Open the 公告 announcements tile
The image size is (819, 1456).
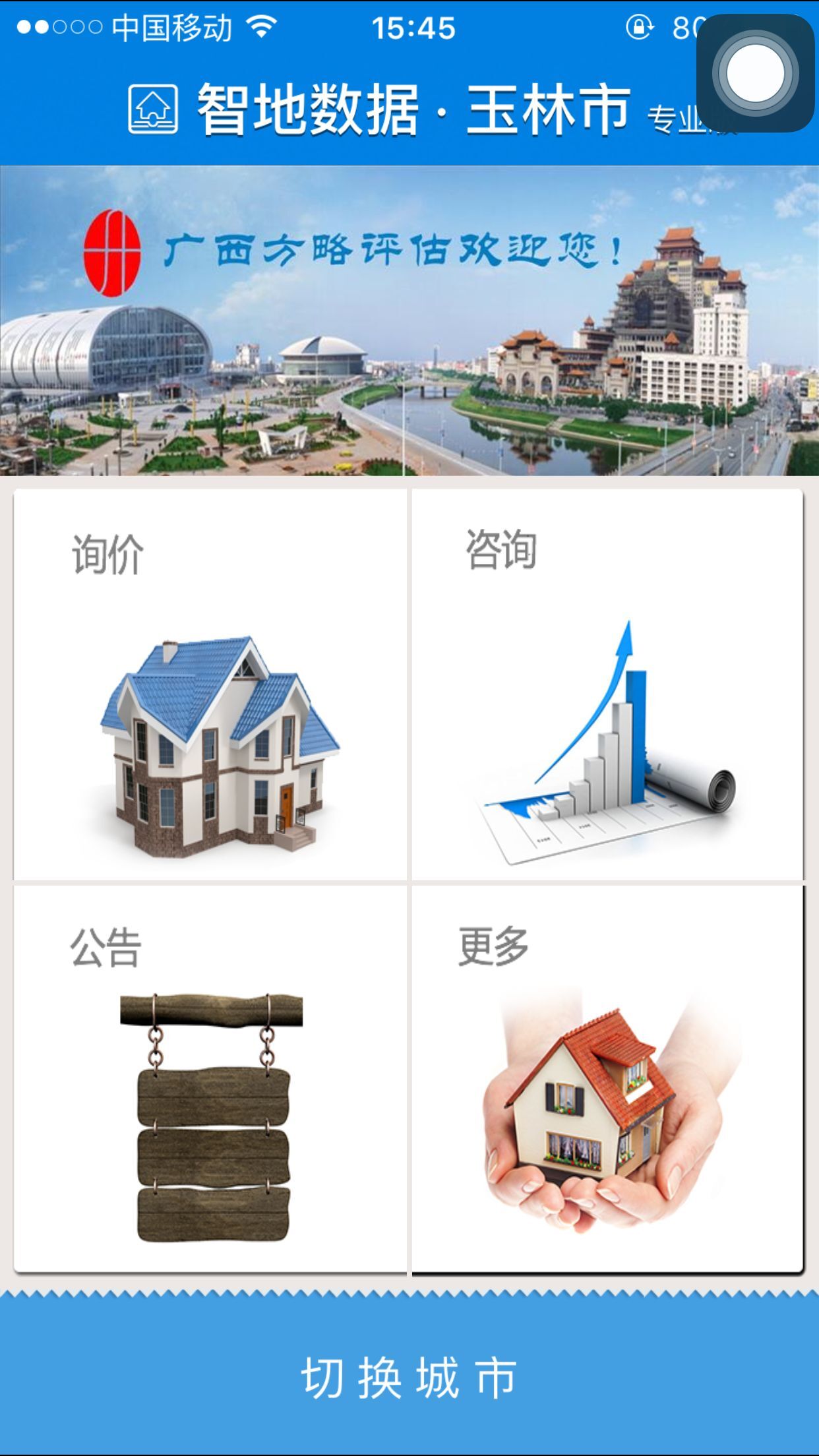[x=210, y=1079]
